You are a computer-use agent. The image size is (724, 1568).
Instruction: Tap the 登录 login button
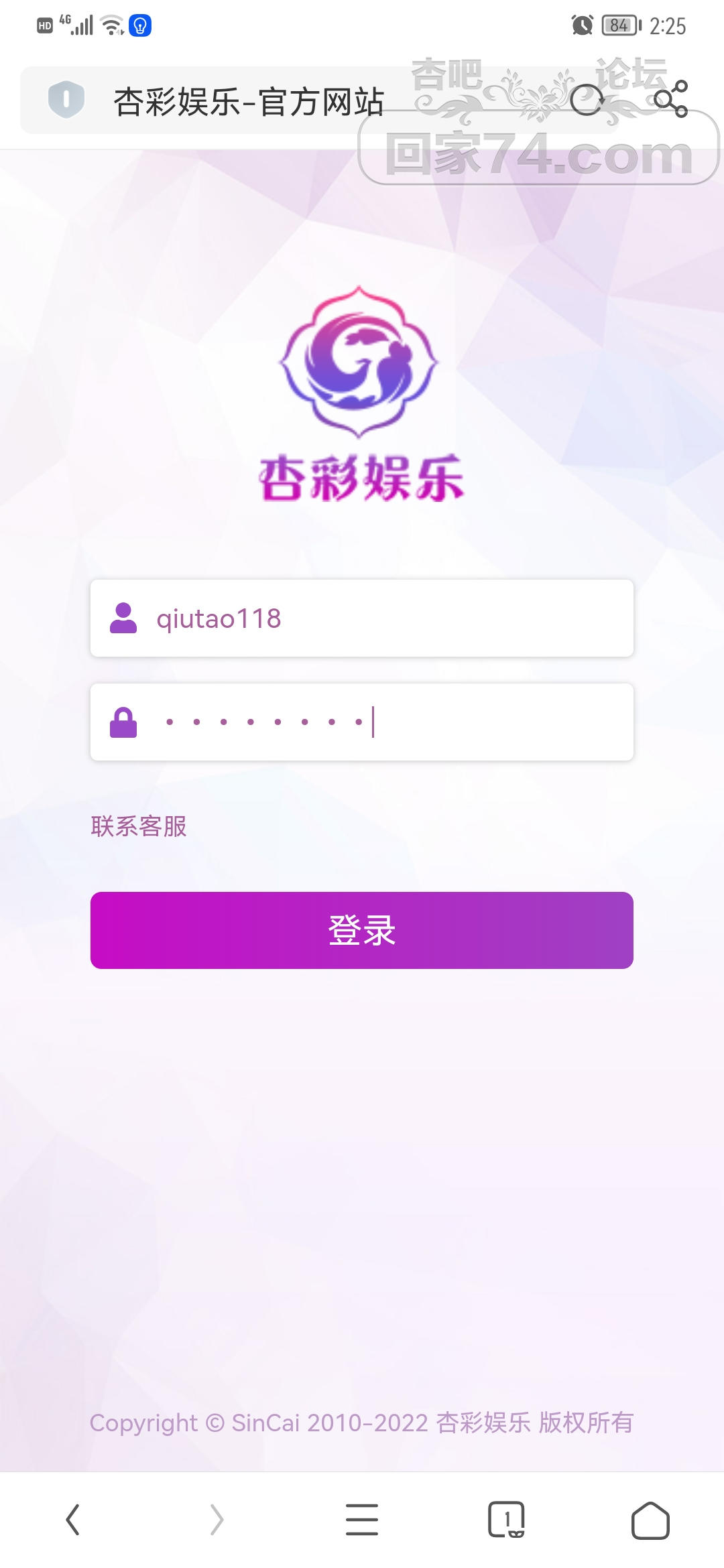[362, 930]
